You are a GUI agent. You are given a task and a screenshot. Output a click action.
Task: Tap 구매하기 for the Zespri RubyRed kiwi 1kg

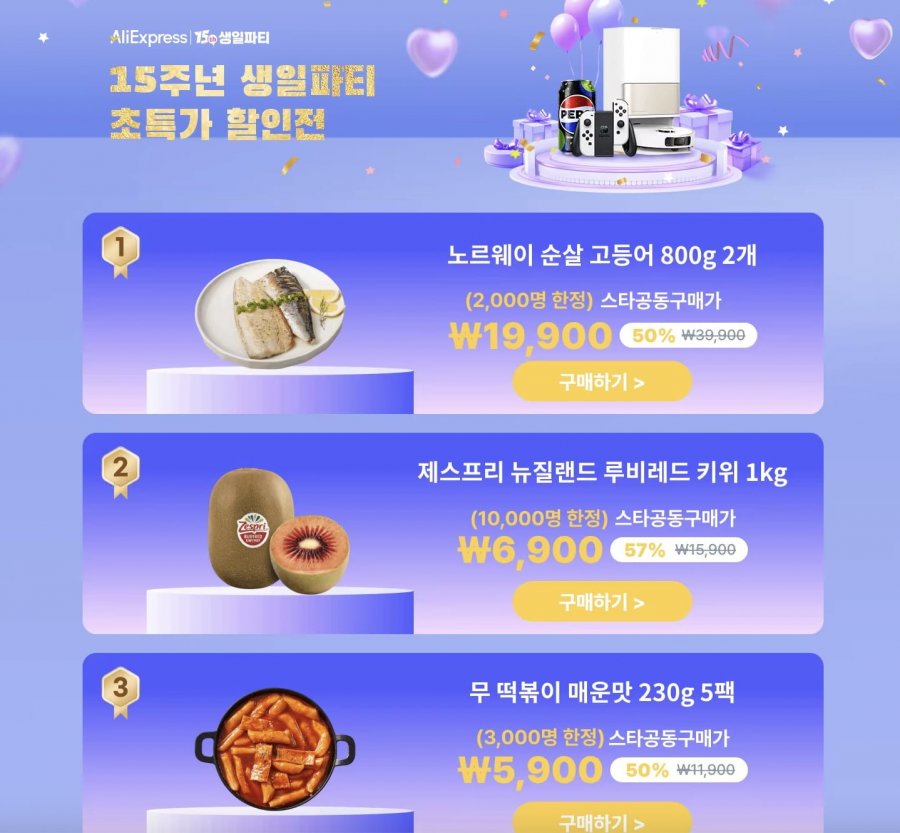pos(602,601)
